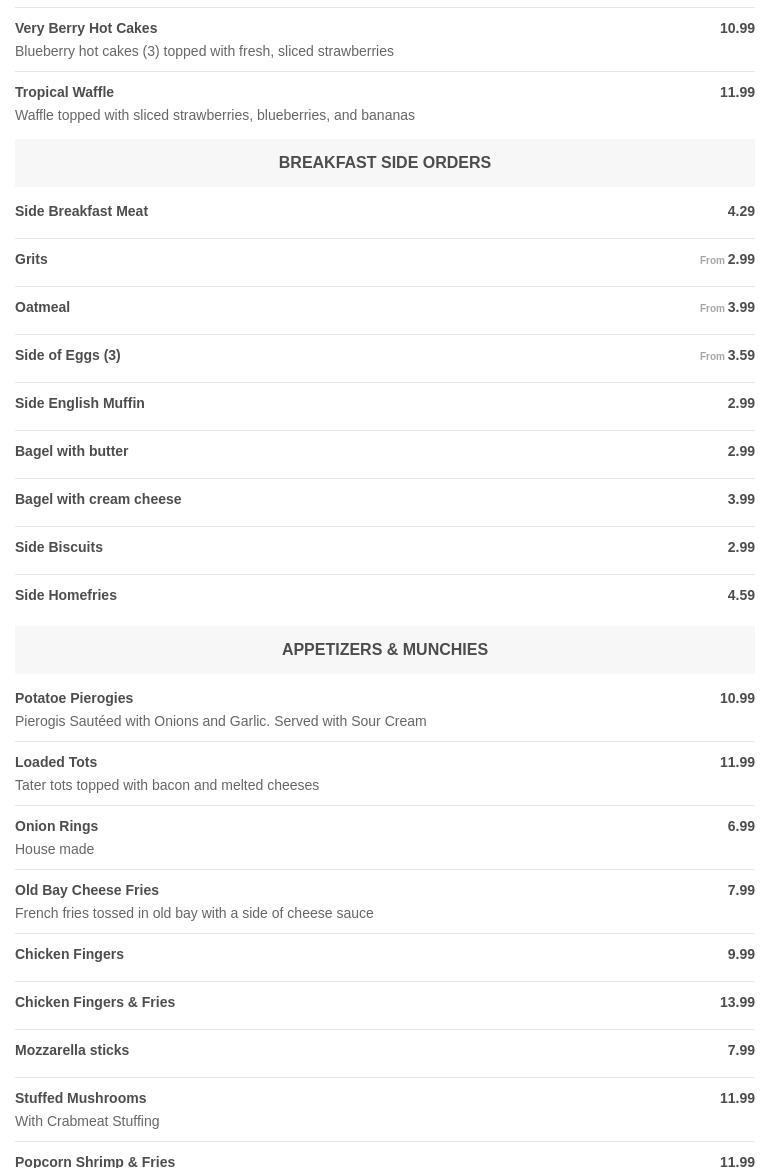
Task: Choose Side Biscuits
Action: coord(59,547)
